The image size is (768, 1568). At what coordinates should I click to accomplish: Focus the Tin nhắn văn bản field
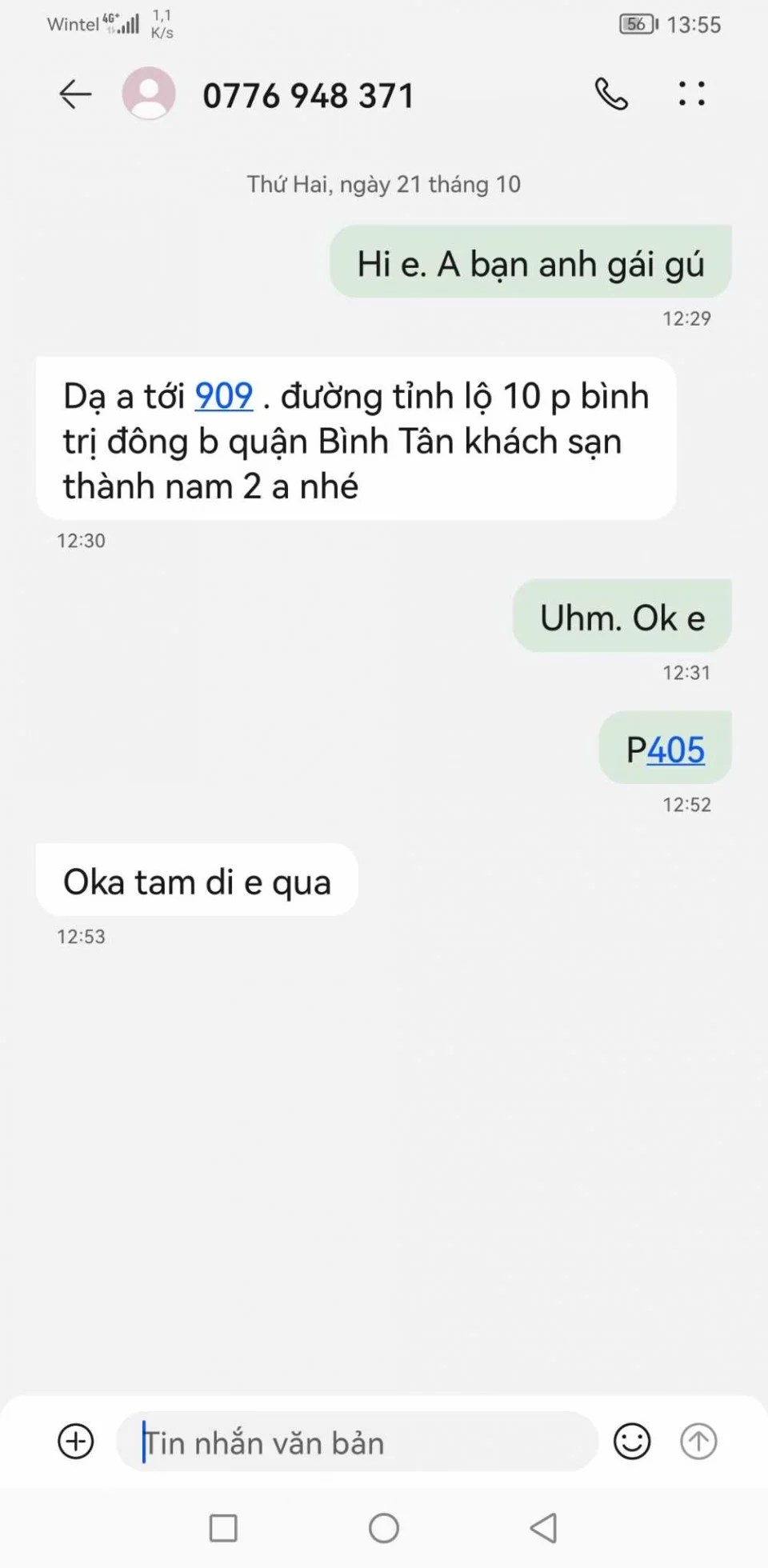point(356,1442)
